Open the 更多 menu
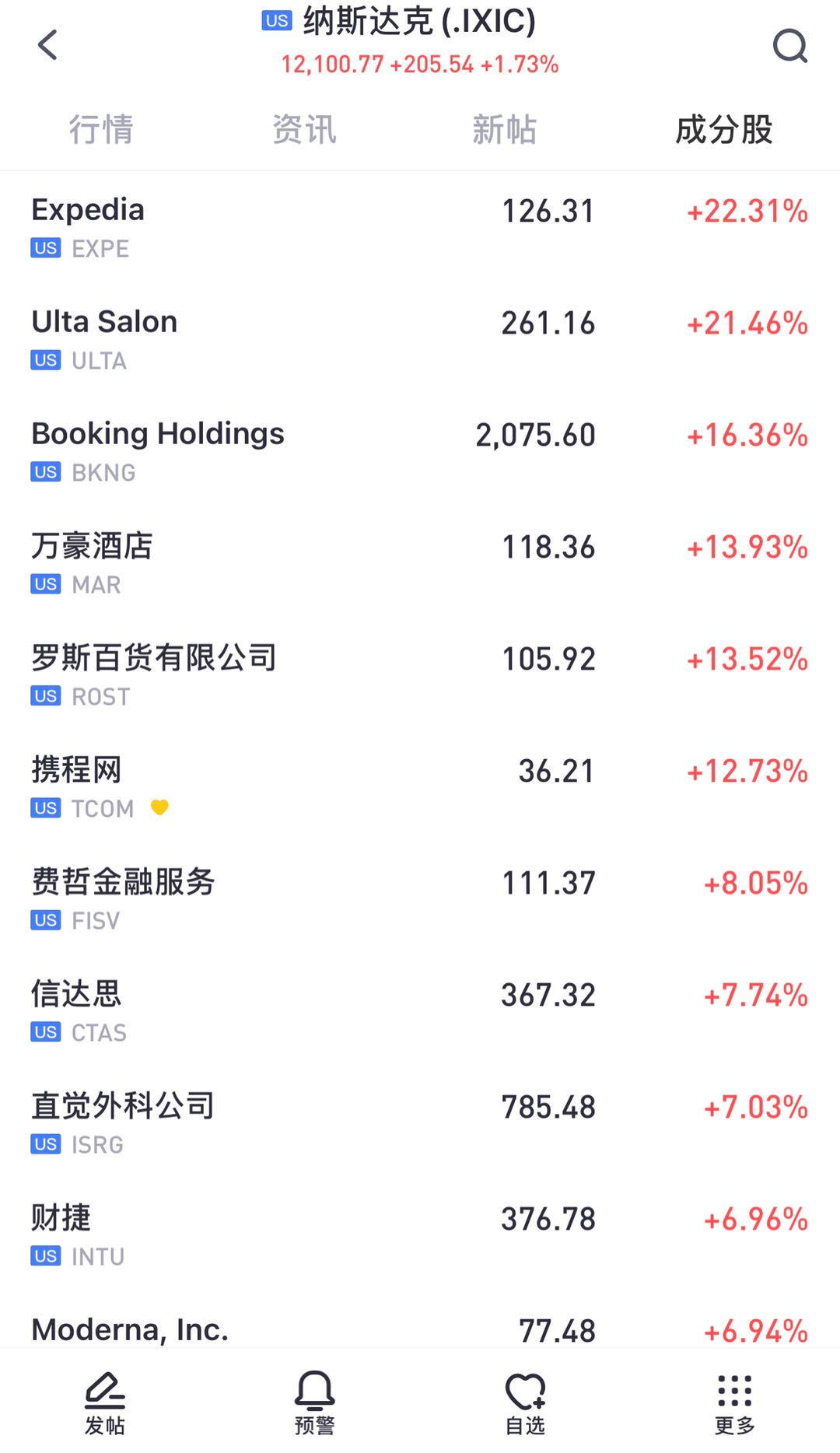The width and height of the screenshot is (840, 1453). tap(735, 1402)
